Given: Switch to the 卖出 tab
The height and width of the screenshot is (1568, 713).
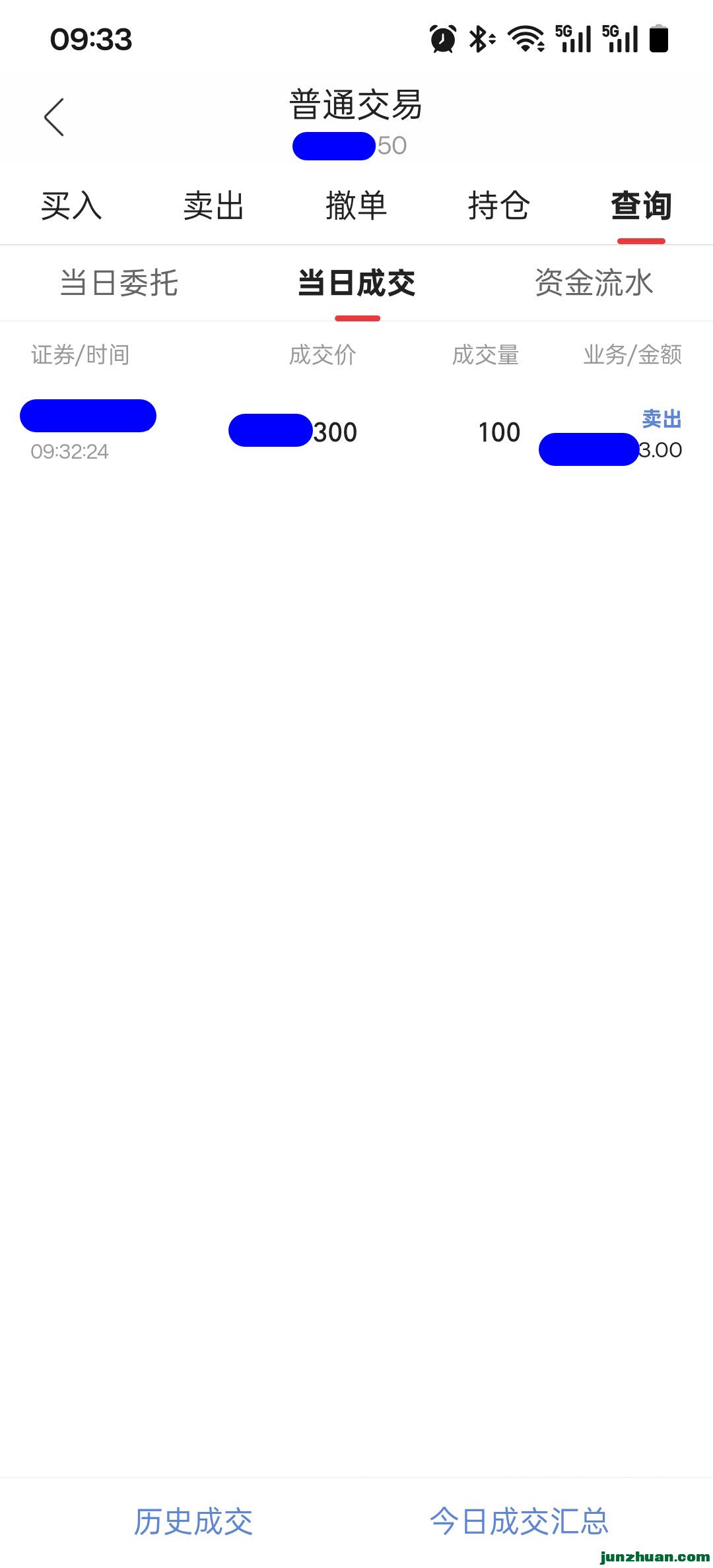Looking at the screenshot, I should (214, 207).
